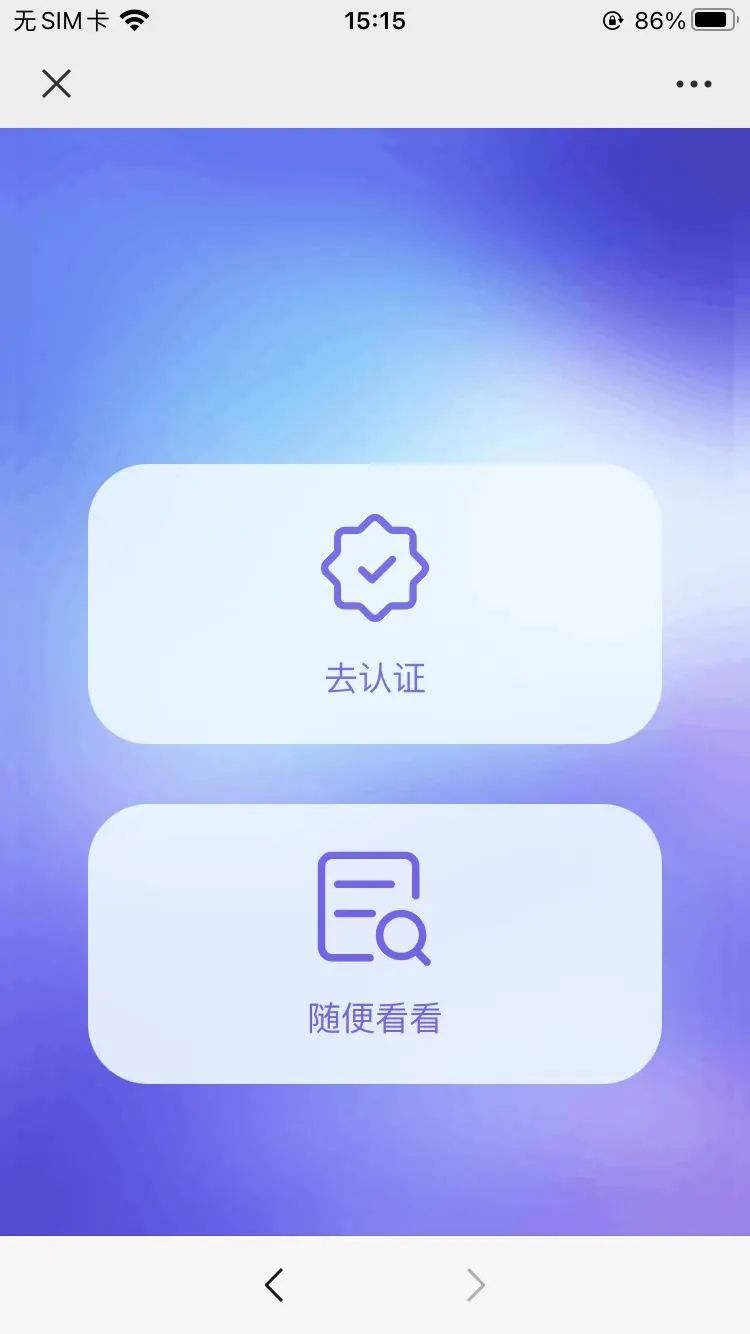Choose the 随便看看 option
Image resolution: width=750 pixels, height=1334 pixels.
(375, 943)
